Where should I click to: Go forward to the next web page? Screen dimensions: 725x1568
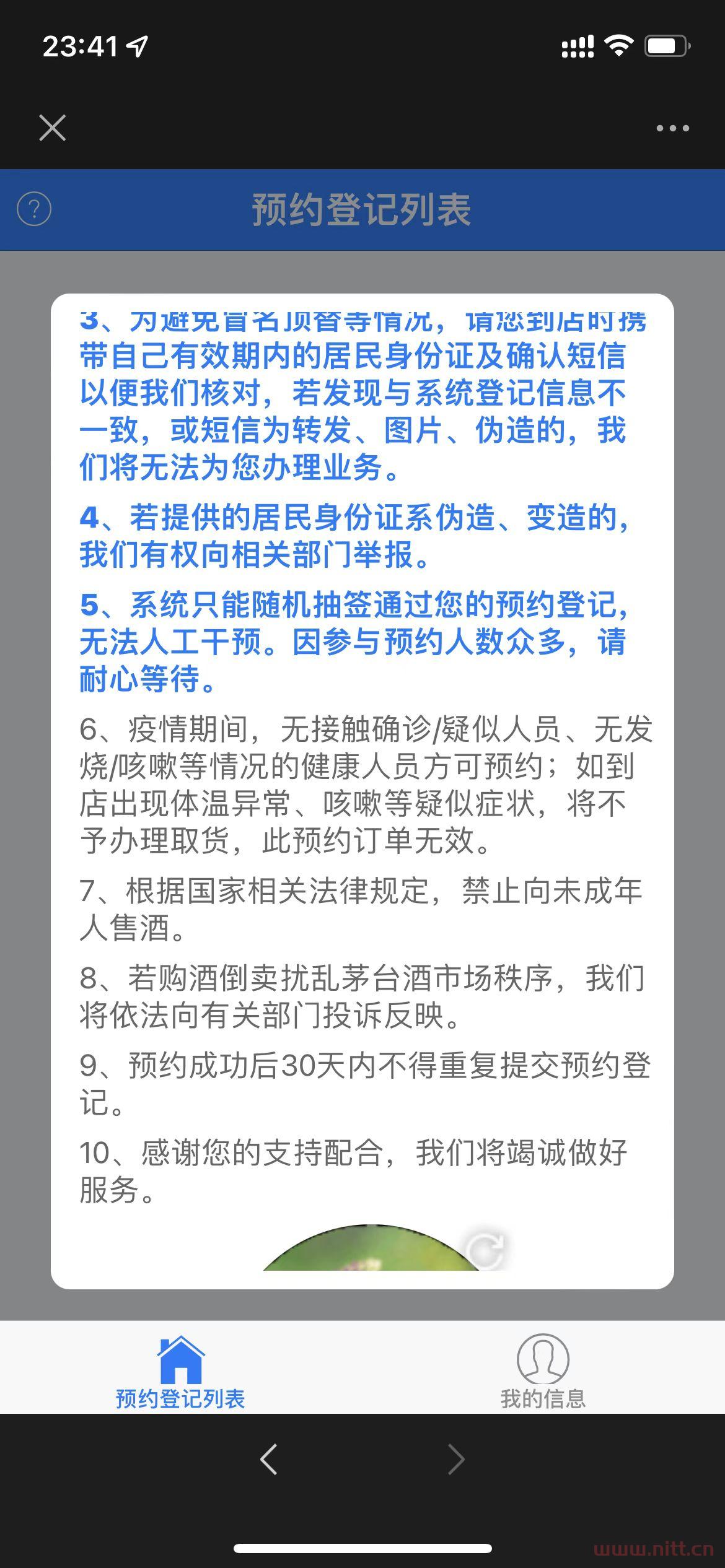[x=455, y=1460]
